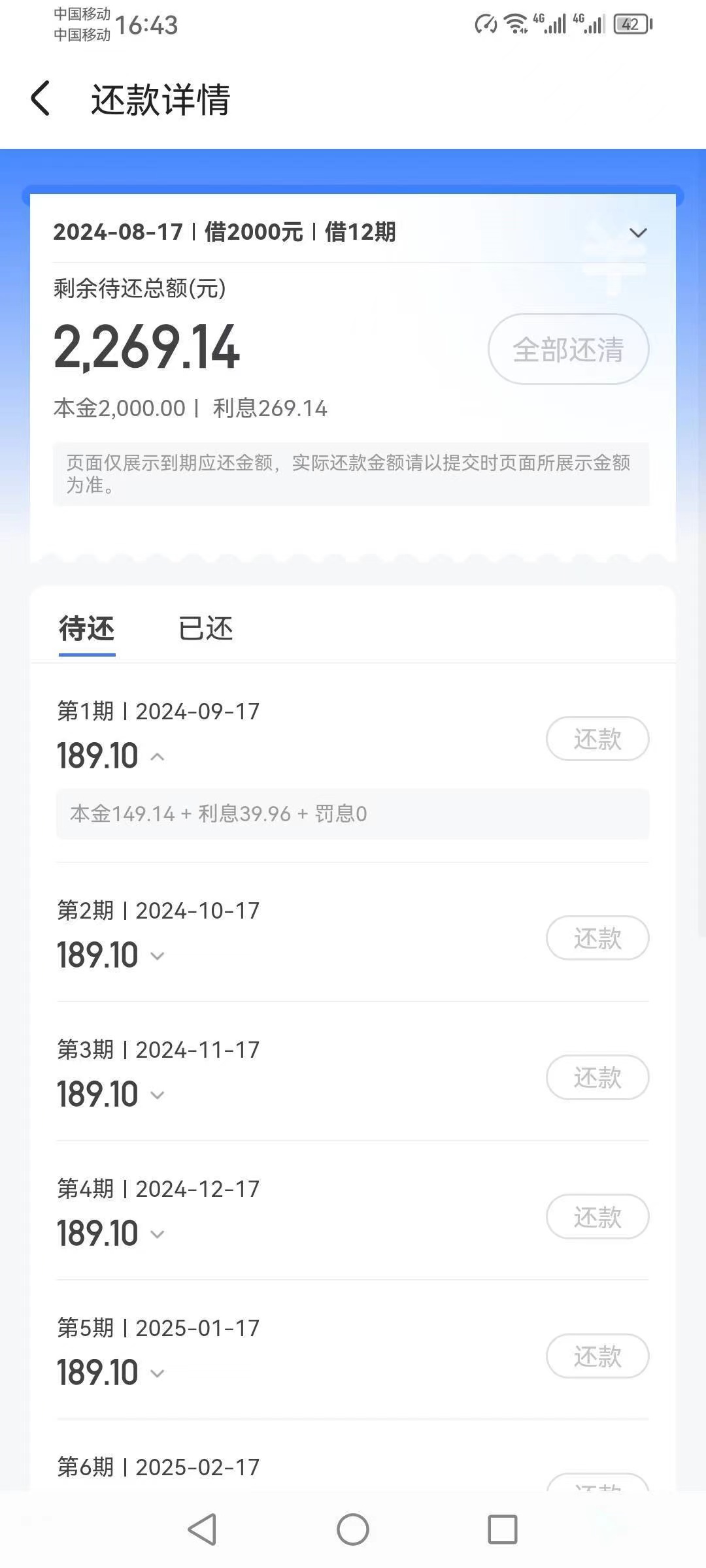
Task: Tap the 全部还清 button
Action: [568, 349]
